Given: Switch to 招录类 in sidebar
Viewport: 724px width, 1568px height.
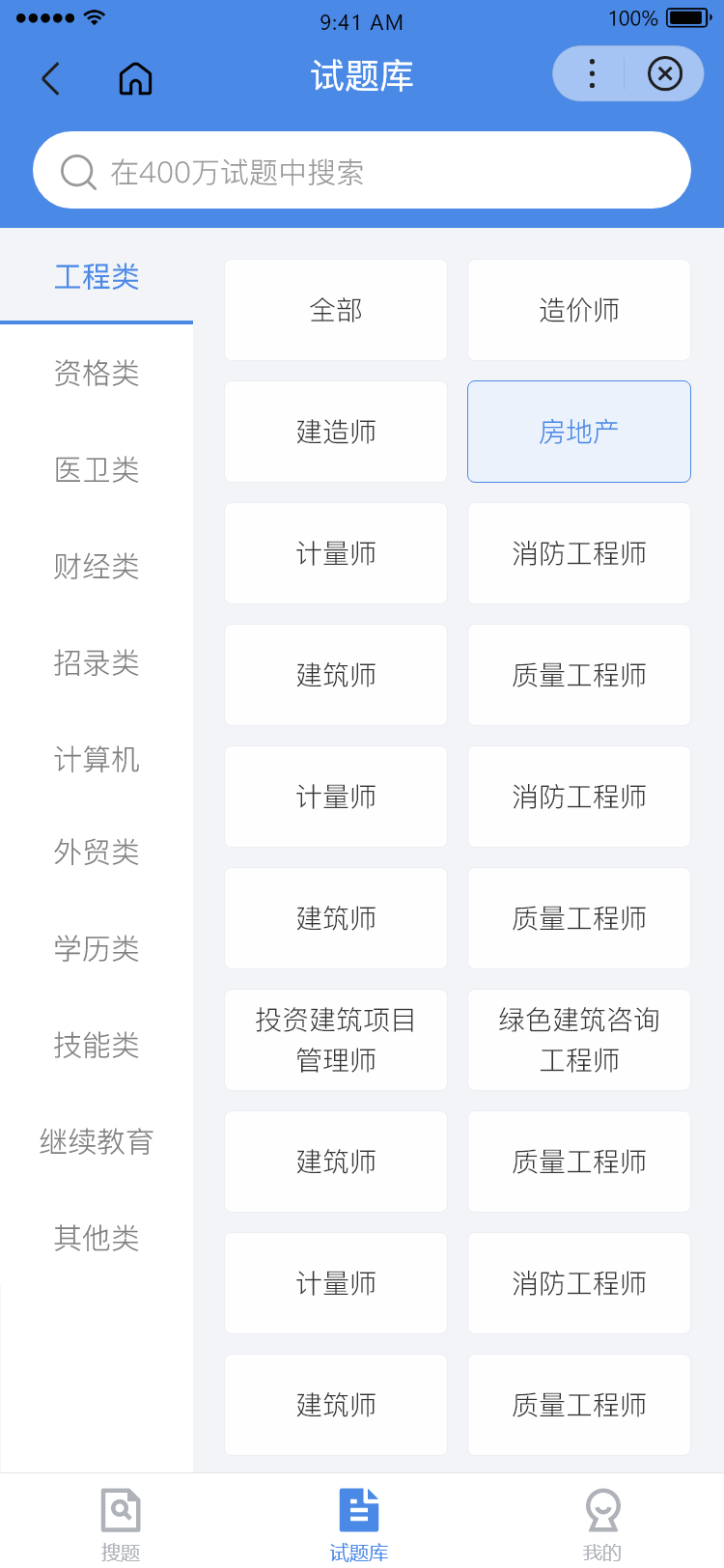Looking at the screenshot, I should click(97, 662).
